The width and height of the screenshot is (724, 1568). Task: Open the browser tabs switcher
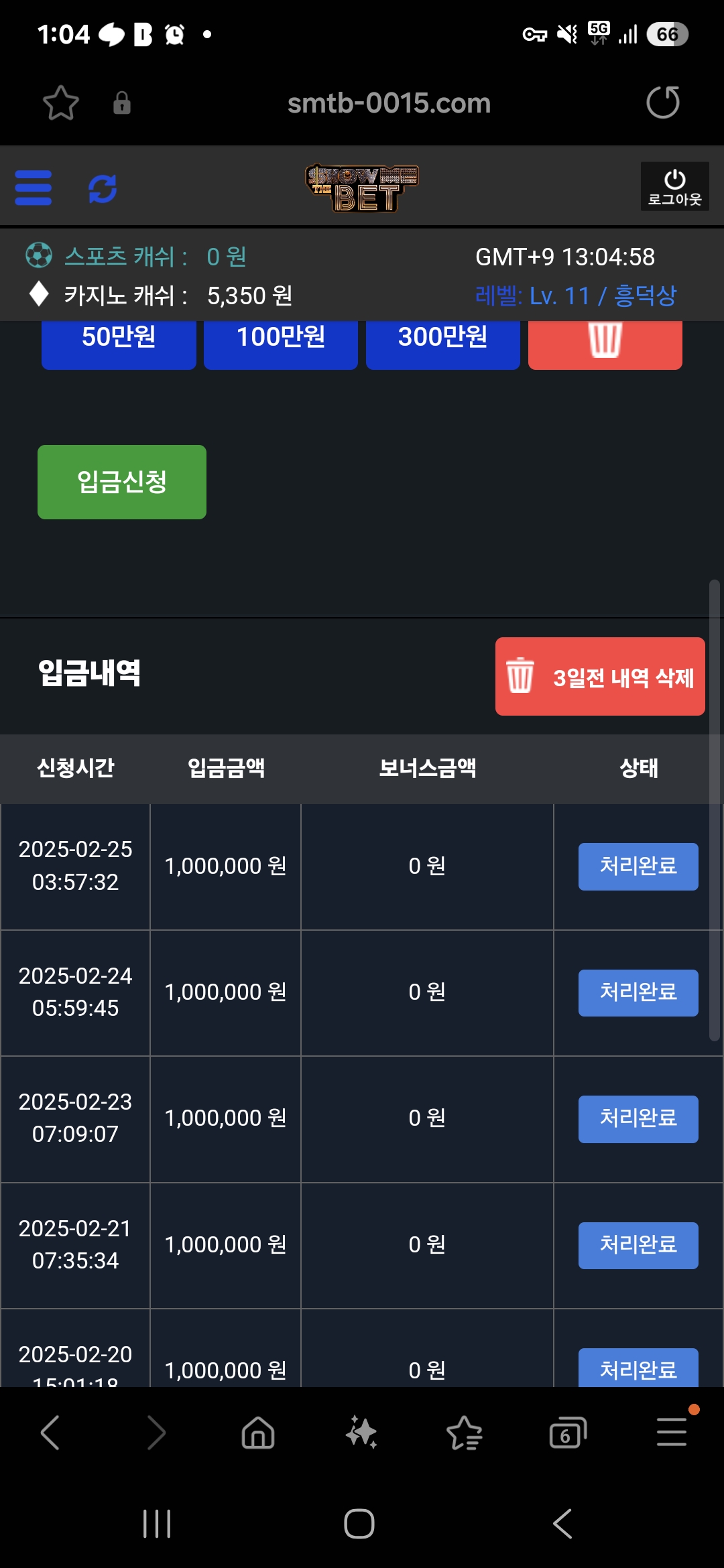[568, 1433]
